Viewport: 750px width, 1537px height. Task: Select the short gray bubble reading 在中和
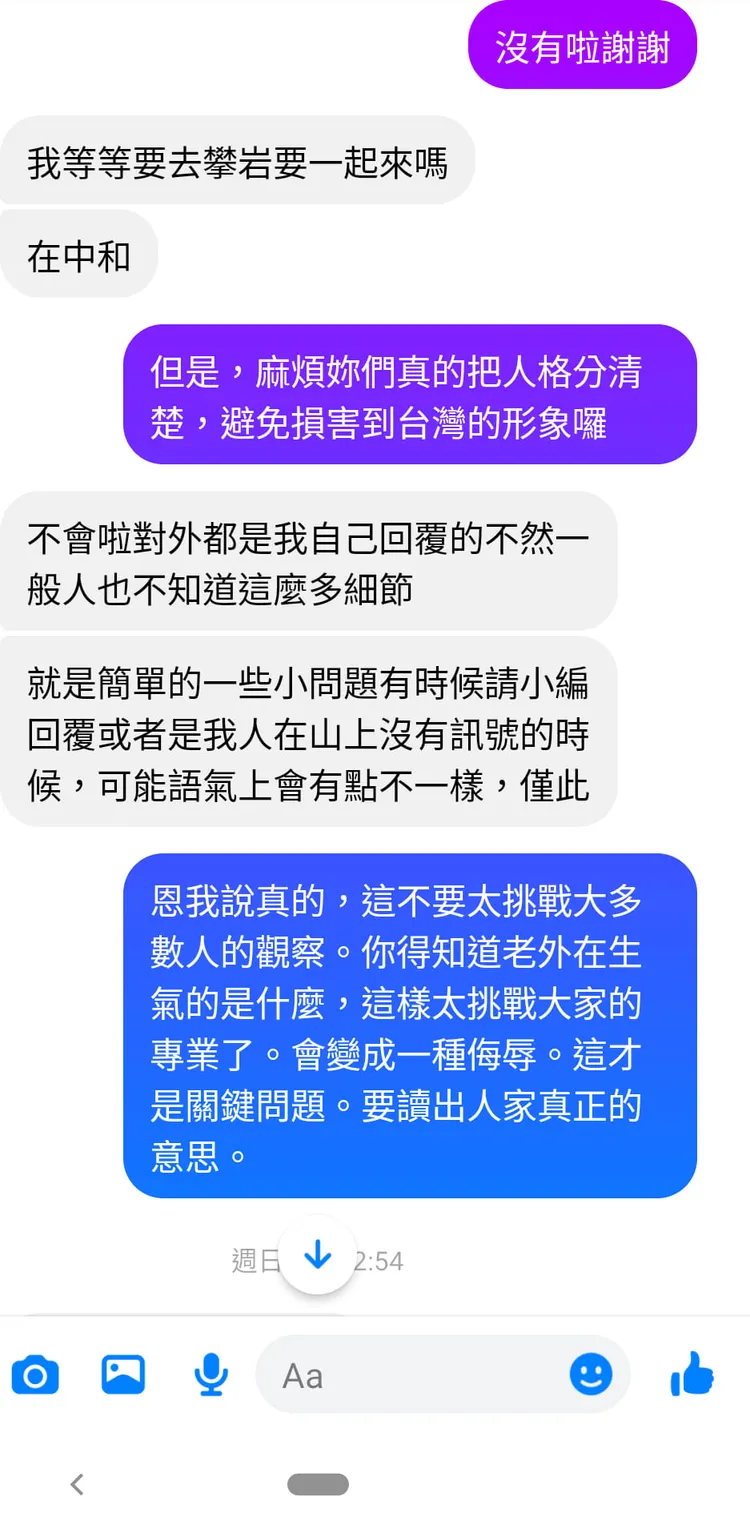[78, 255]
